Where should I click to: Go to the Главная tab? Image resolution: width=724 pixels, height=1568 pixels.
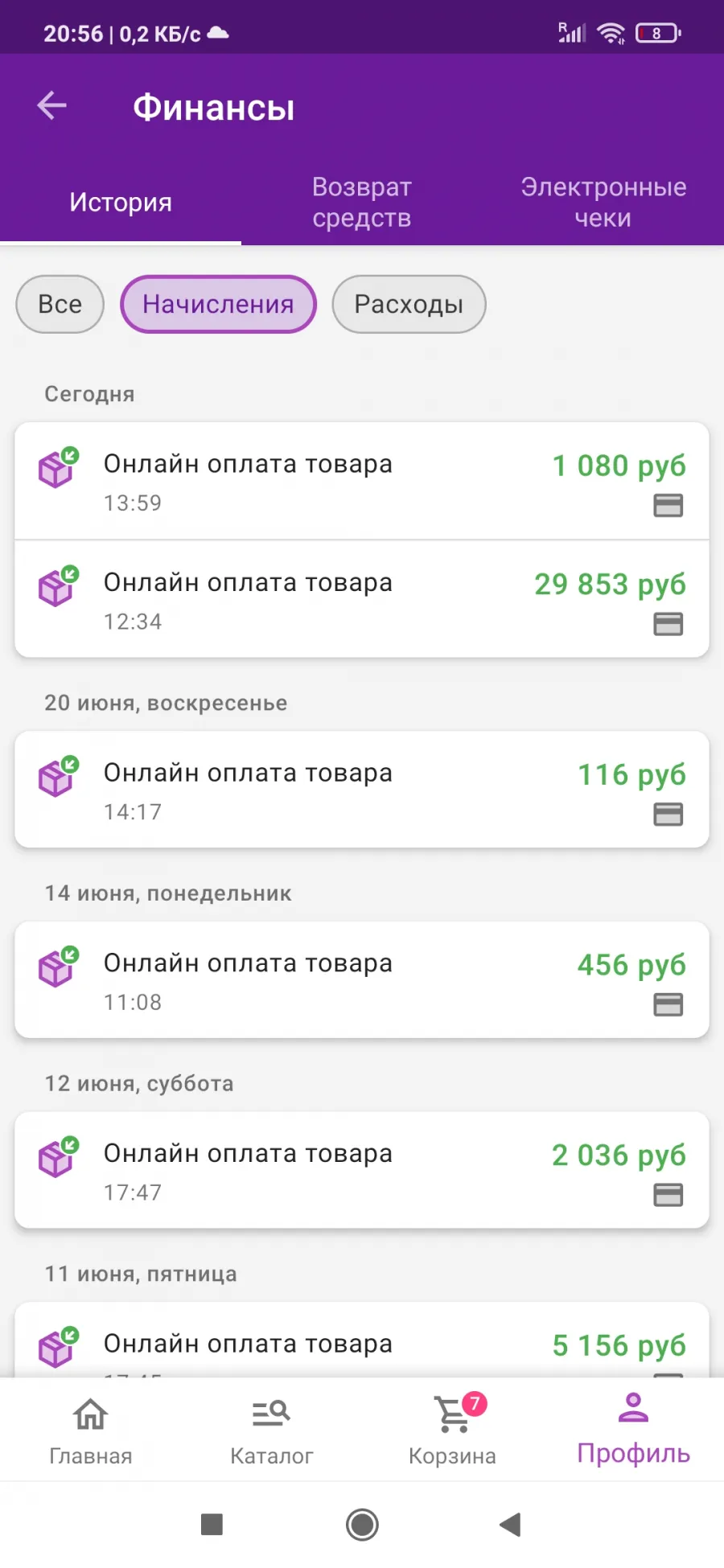[91, 1431]
